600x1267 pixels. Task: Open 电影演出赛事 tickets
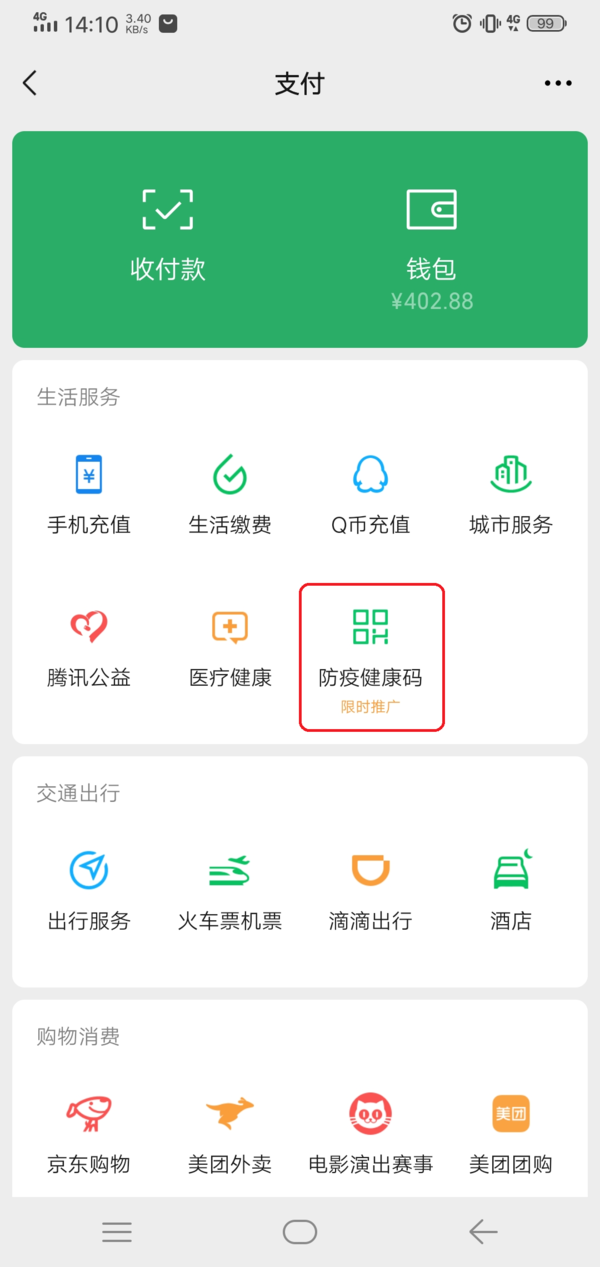click(x=371, y=1134)
